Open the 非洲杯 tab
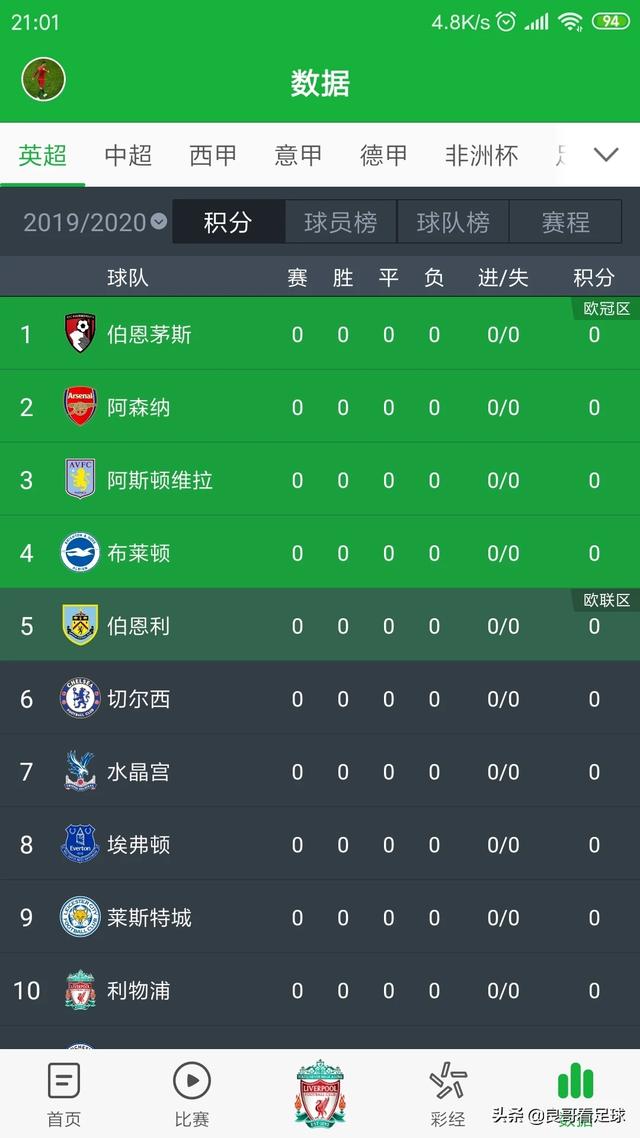 [481, 155]
